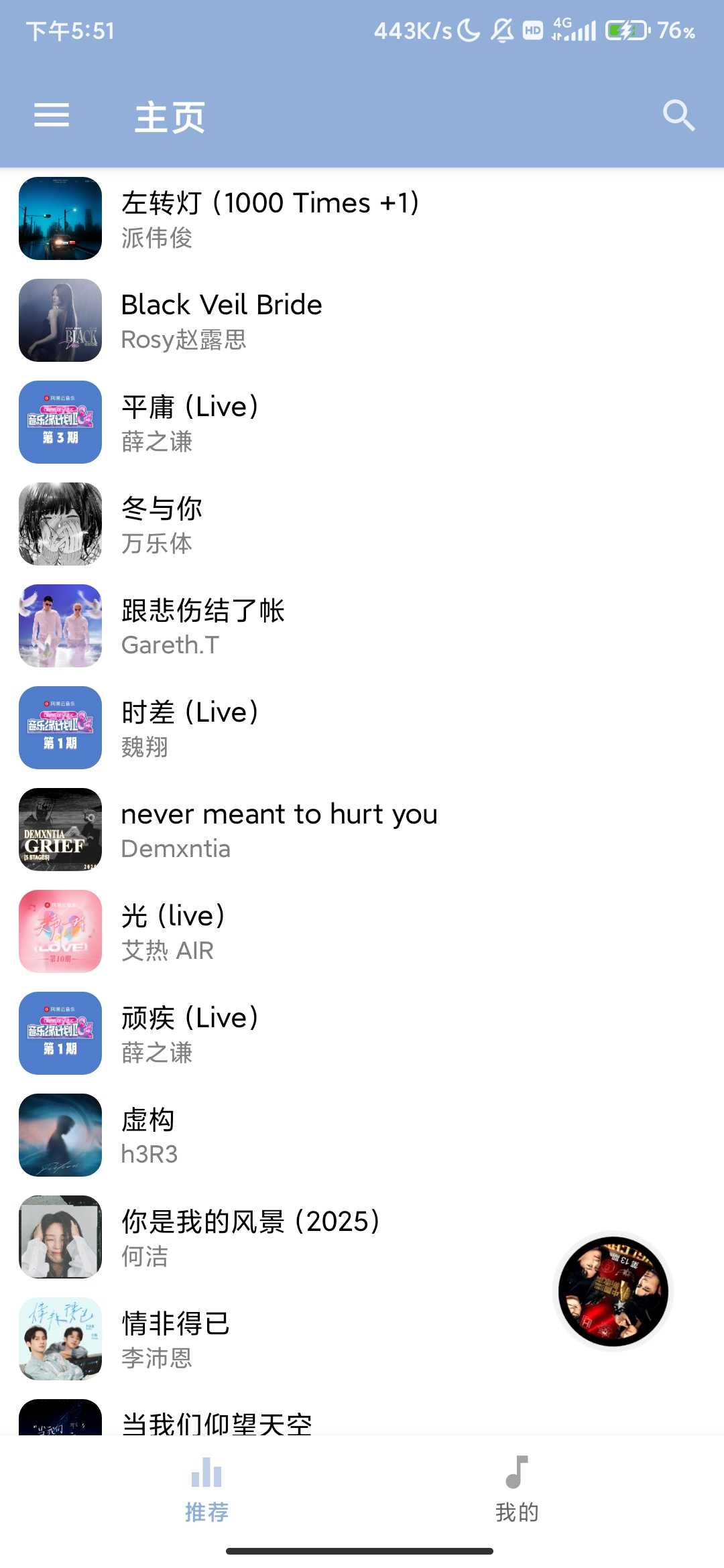724x1568 pixels.
Task: Open the song 冬与你 by 万乐体
Action: click(161, 524)
